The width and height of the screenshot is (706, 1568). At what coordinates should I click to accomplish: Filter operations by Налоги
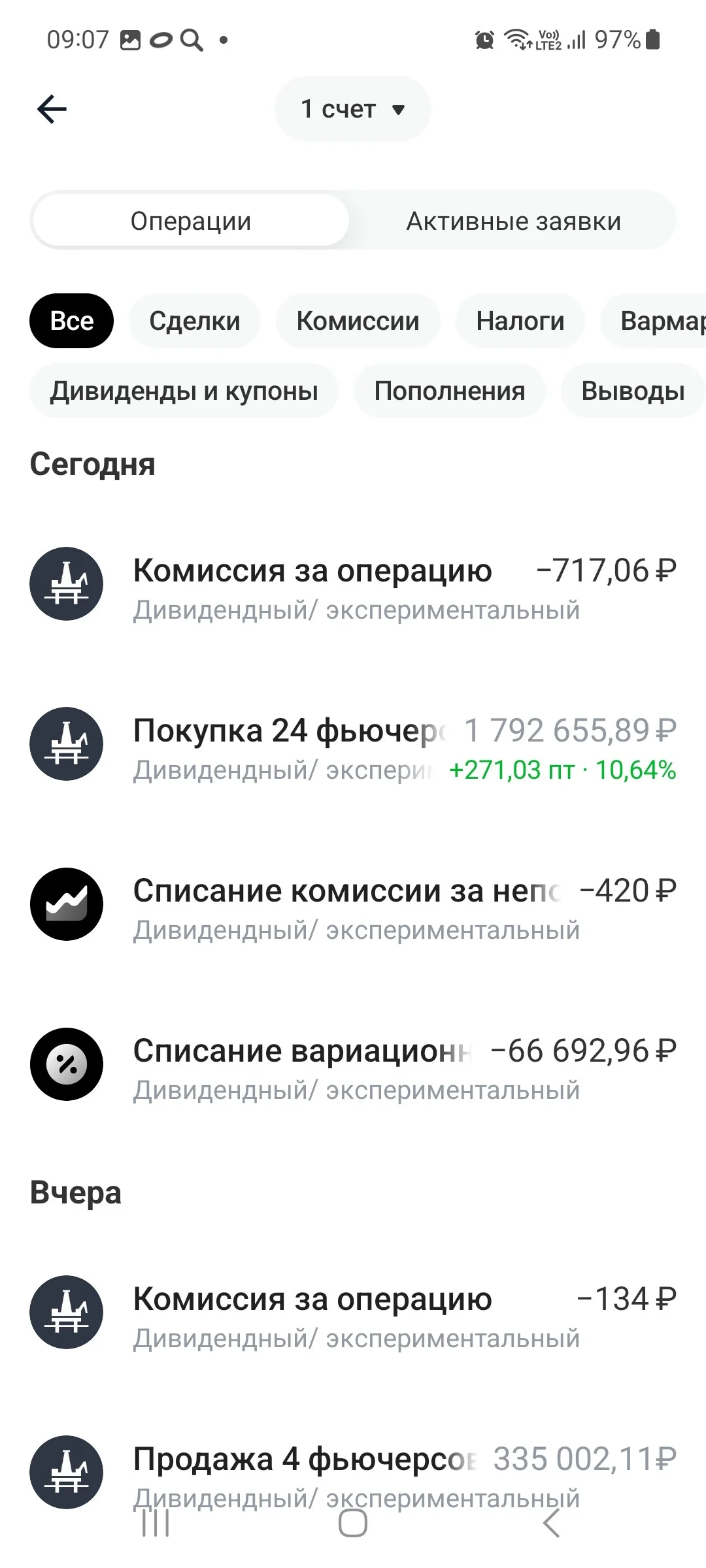[520, 321]
